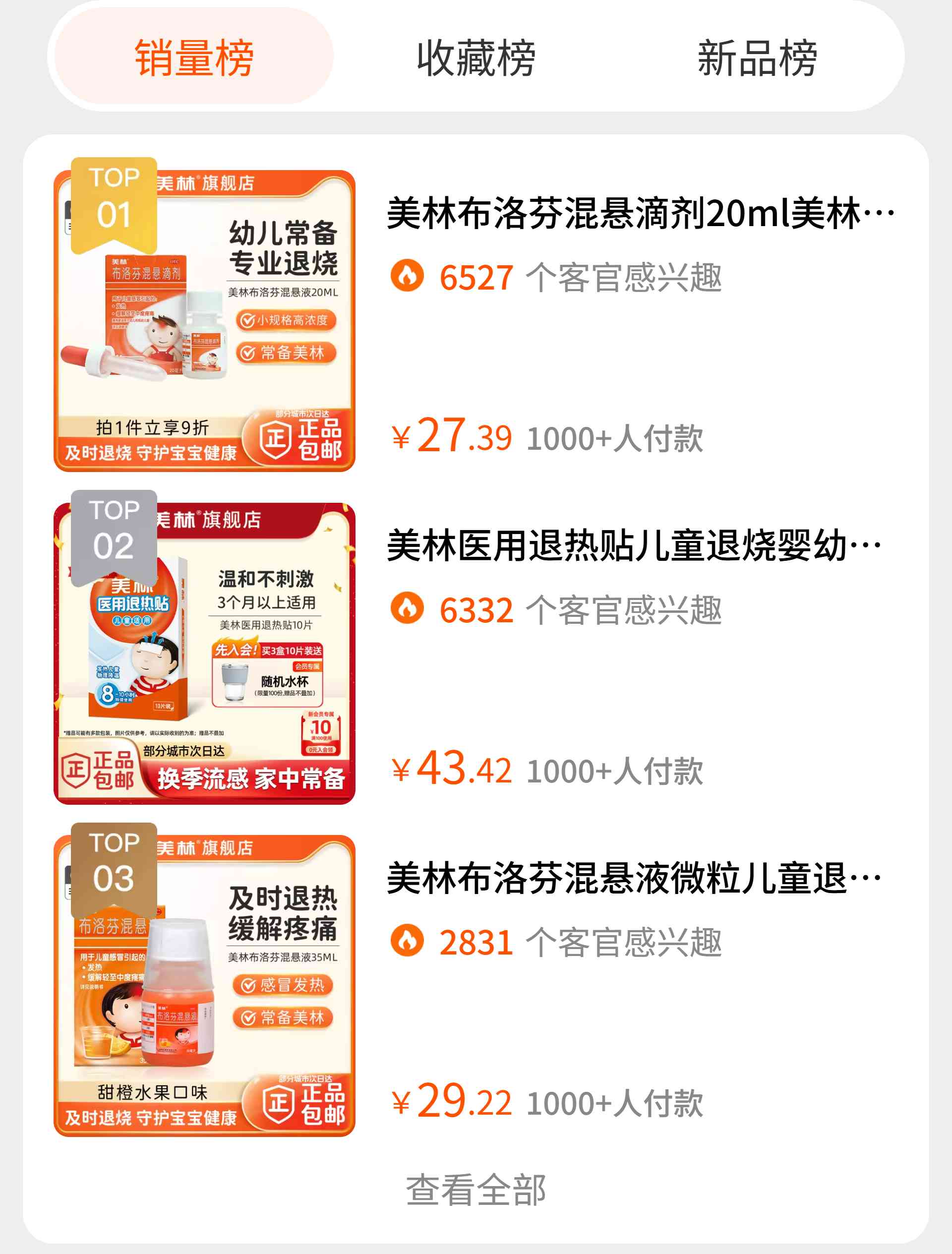Tap 查看全部 to see the full ranking

(476, 1190)
